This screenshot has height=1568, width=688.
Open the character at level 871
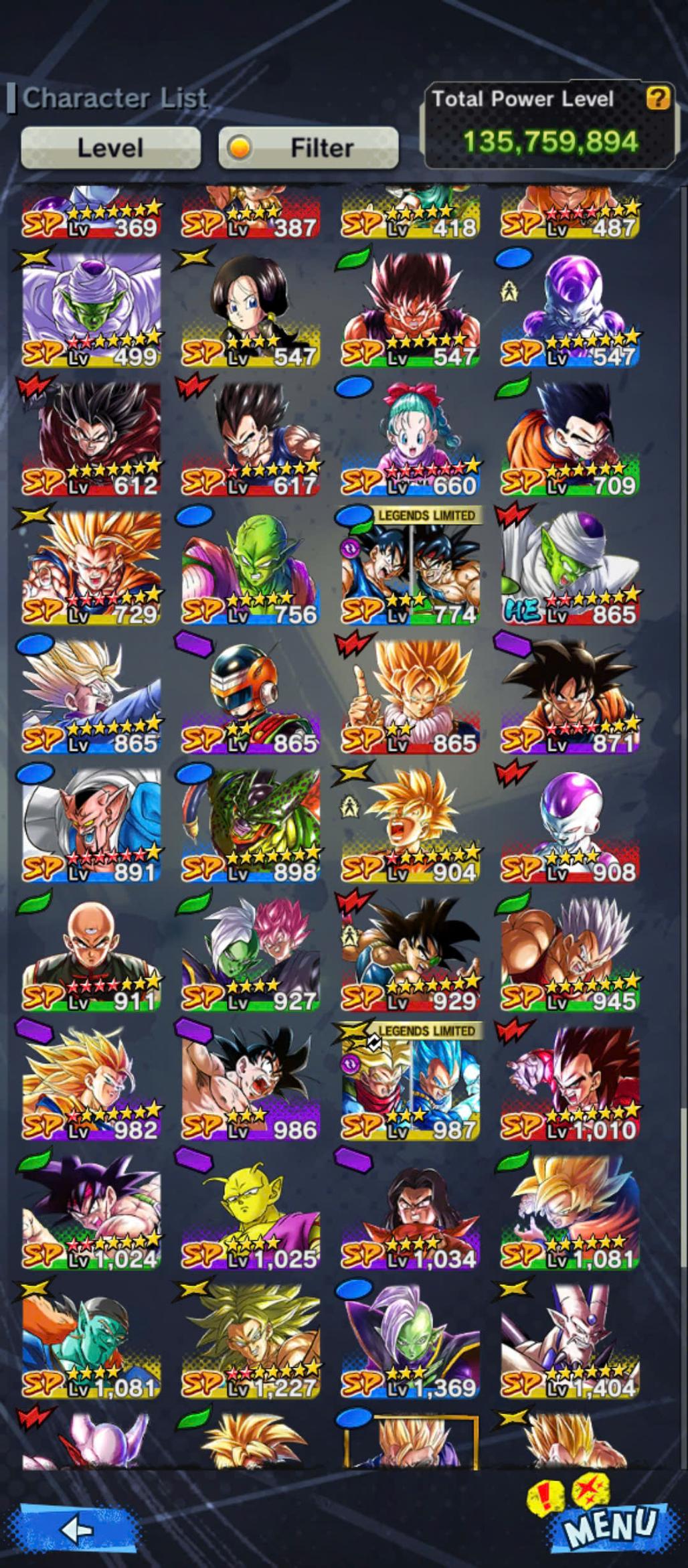pyautogui.click(x=570, y=695)
